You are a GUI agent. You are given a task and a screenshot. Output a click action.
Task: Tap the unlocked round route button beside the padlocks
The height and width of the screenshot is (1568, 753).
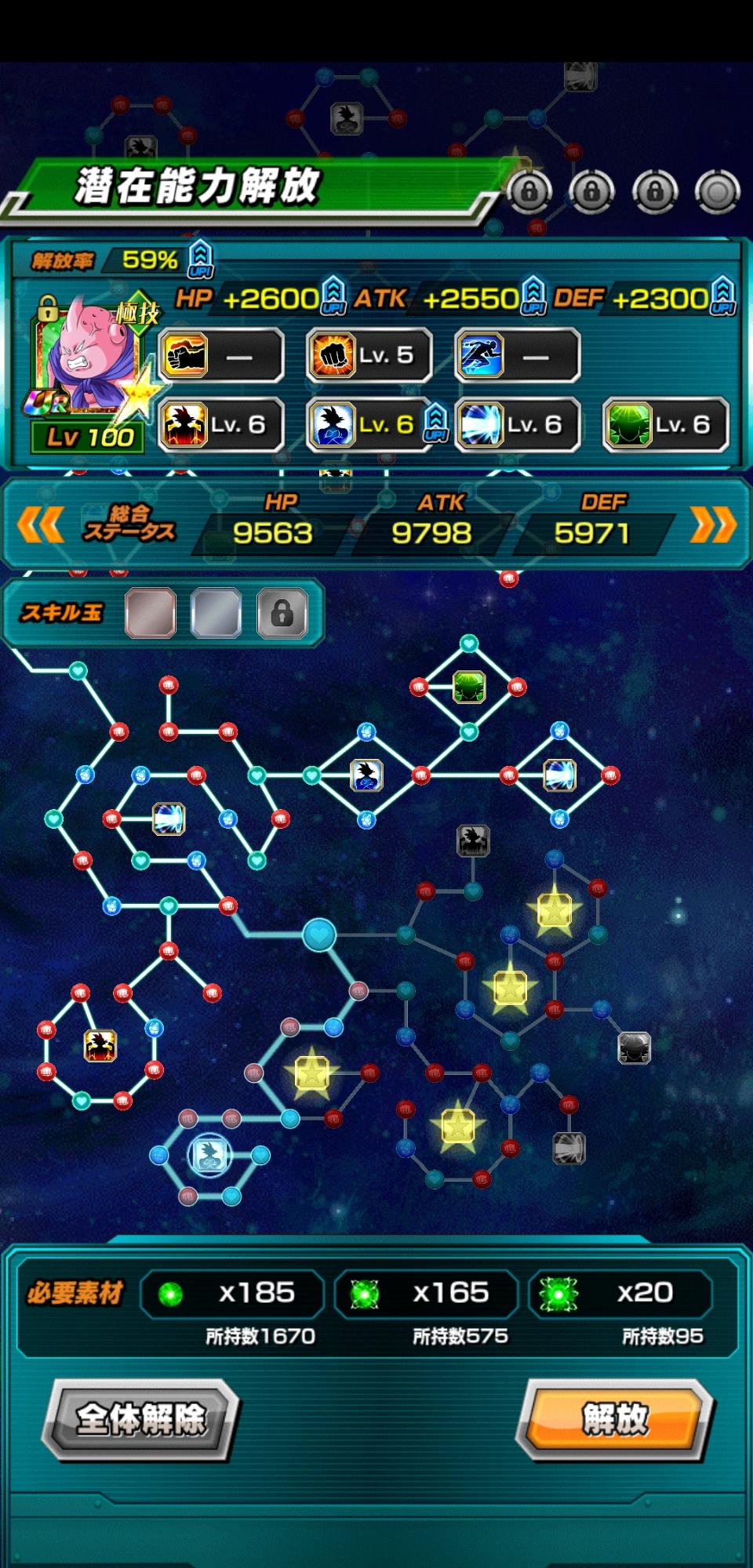tap(717, 191)
